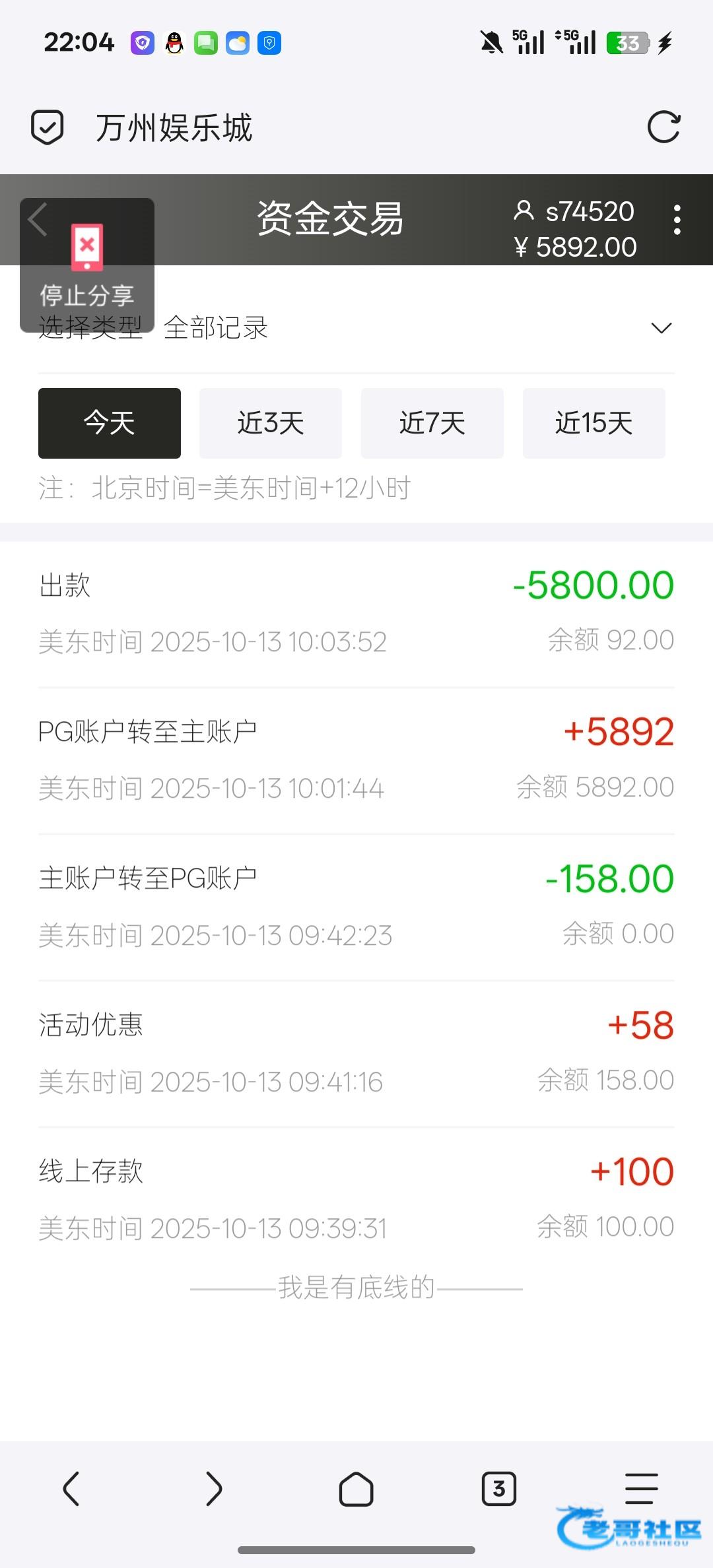Viewport: 713px width, 1568px height.
Task: Open the three-dot overflow menu
Action: click(x=677, y=220)
